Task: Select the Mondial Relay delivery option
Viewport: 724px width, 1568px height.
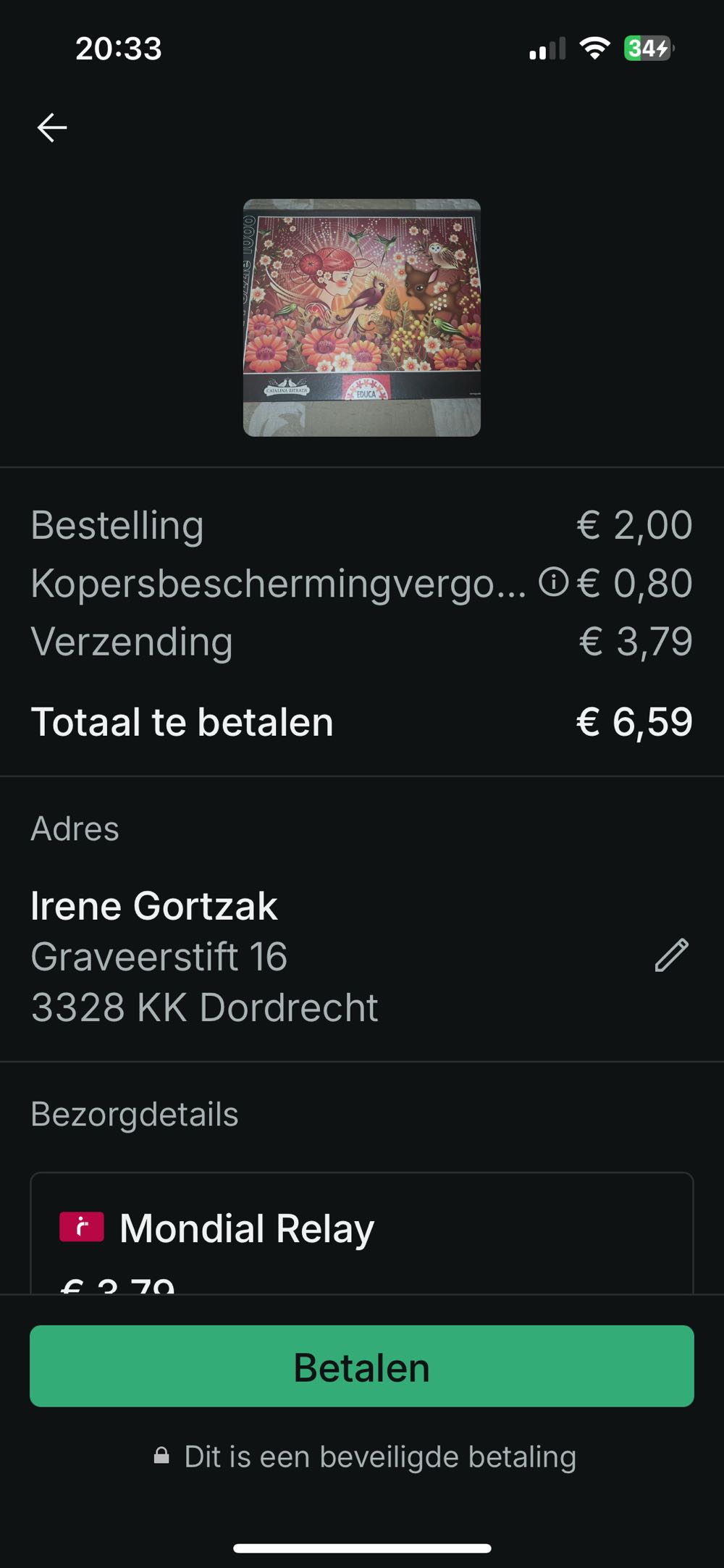Action: click(x=361, y=1231)
